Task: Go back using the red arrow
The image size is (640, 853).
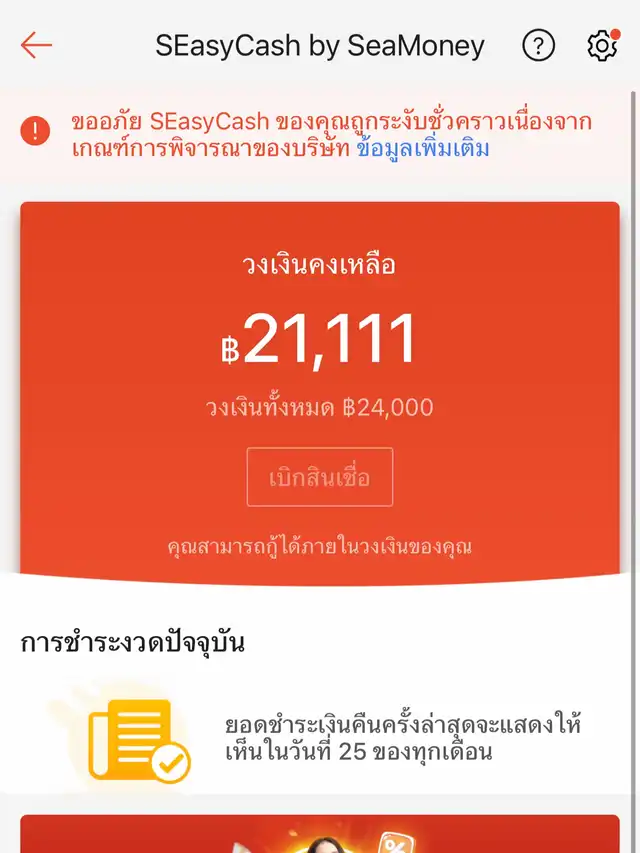Action: pos(36,45)
